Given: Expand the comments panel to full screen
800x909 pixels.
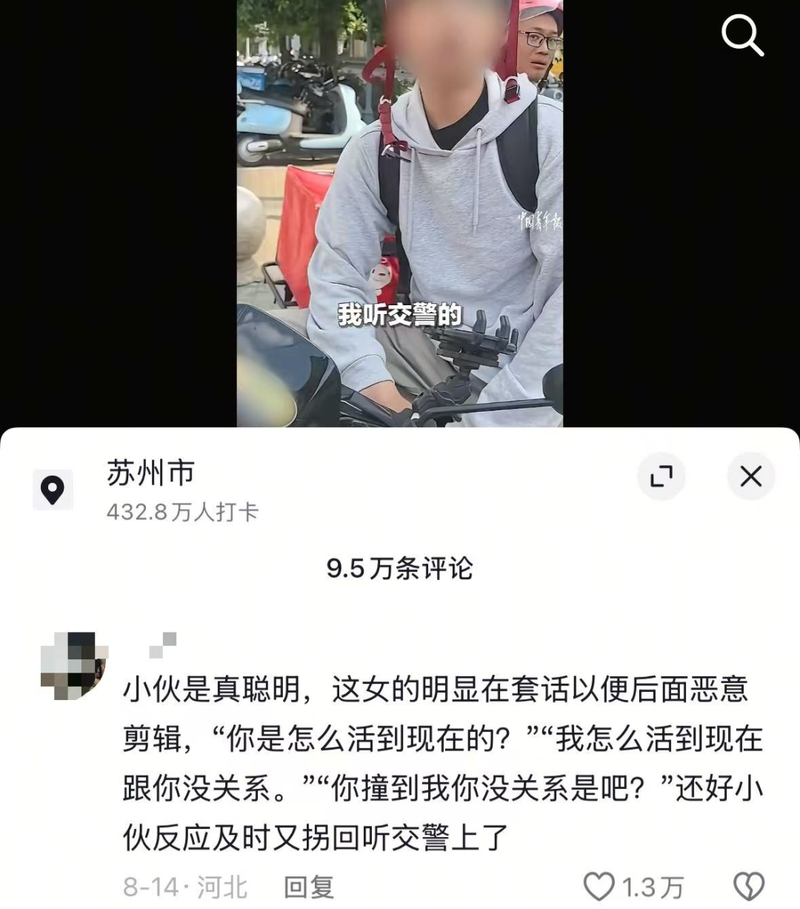Looking at the screenshot, I should [x=661, y=476].
